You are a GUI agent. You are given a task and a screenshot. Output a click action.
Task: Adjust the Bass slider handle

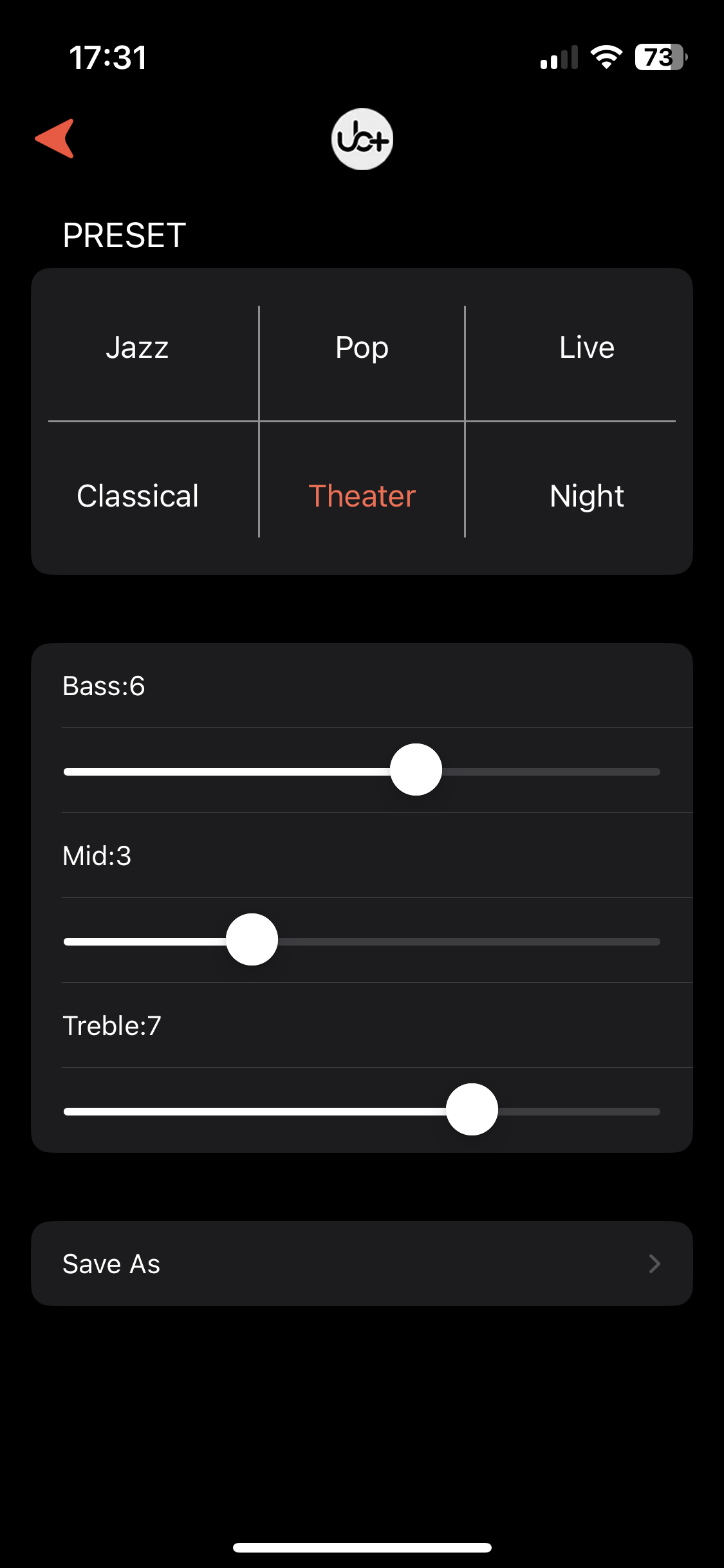pos(416,770)
